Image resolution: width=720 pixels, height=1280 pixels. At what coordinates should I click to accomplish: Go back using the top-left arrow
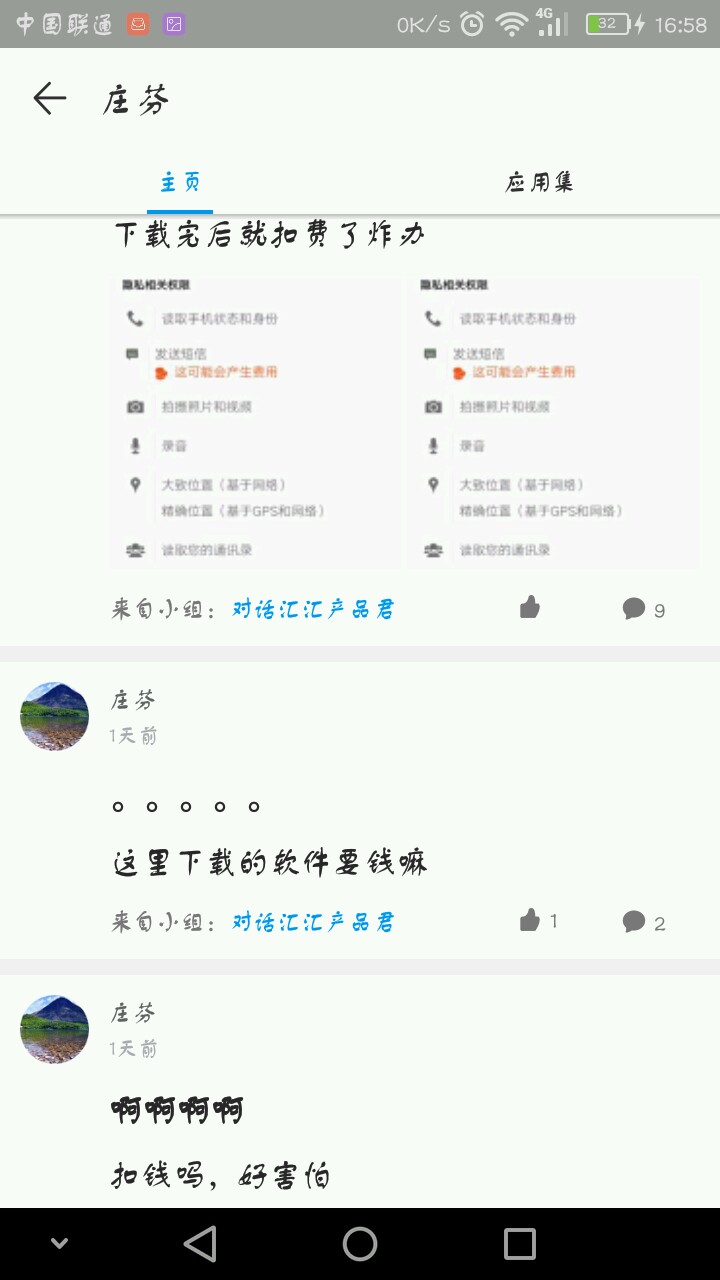[49, 99]
